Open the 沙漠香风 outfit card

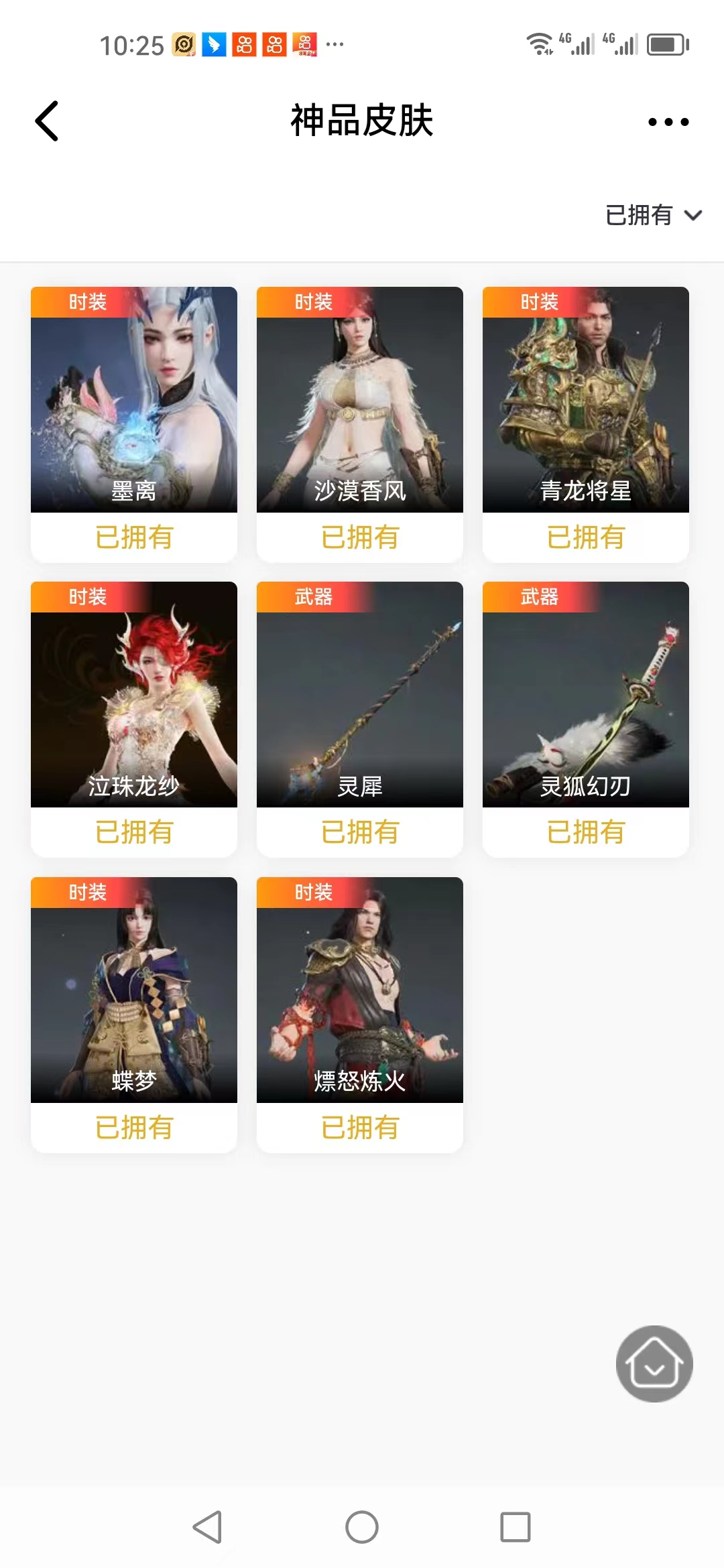[x=360, y=425]
